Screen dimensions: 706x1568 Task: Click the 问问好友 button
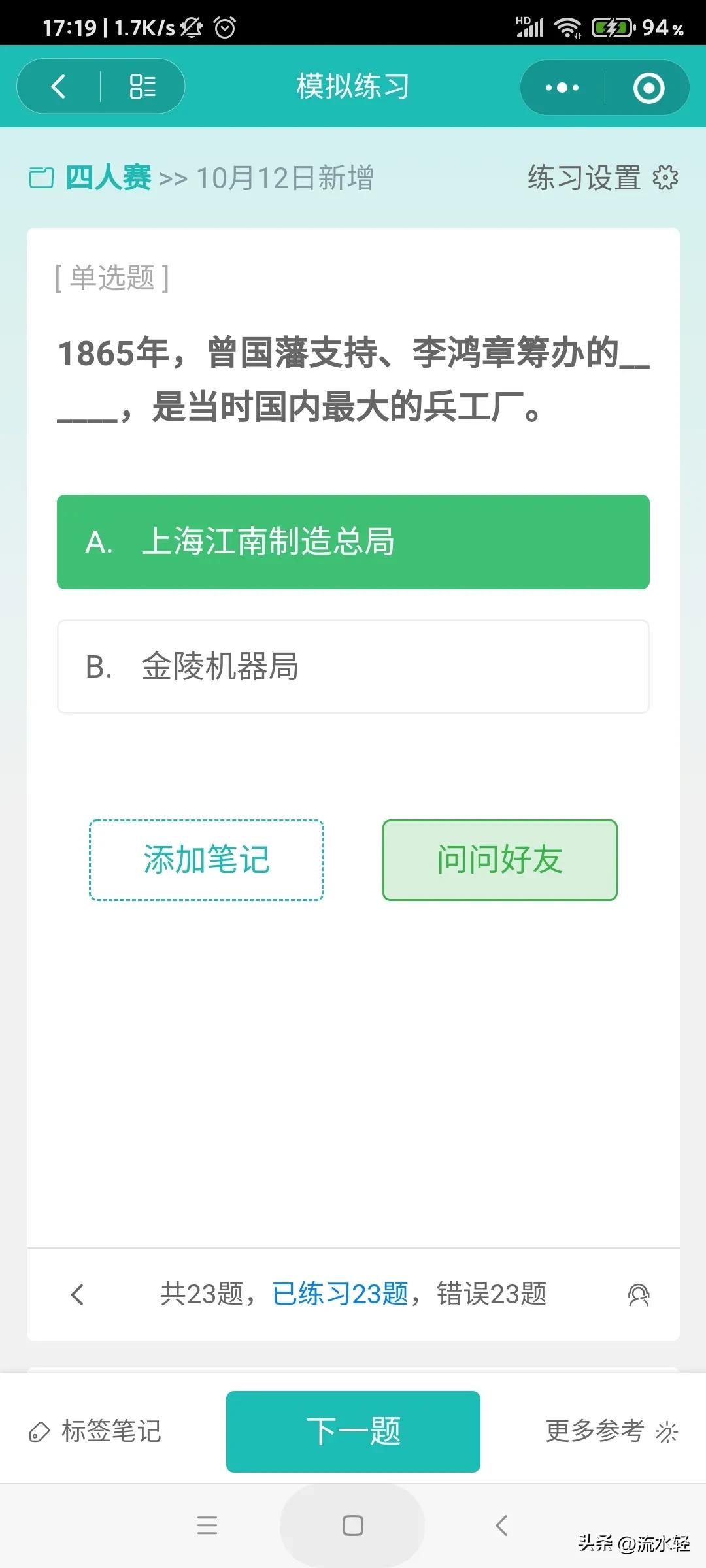499,860
